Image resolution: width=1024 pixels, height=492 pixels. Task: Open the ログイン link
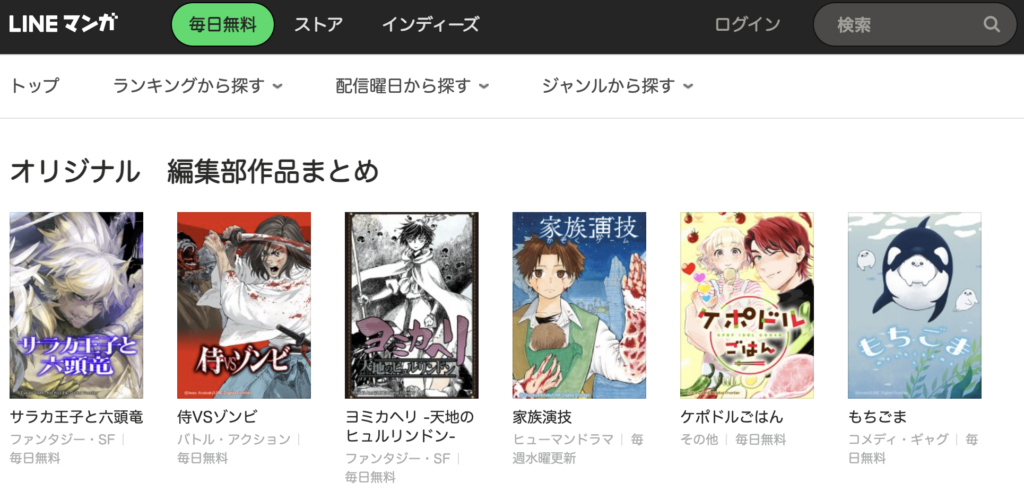pyautogui.click(x=747, y=25)
